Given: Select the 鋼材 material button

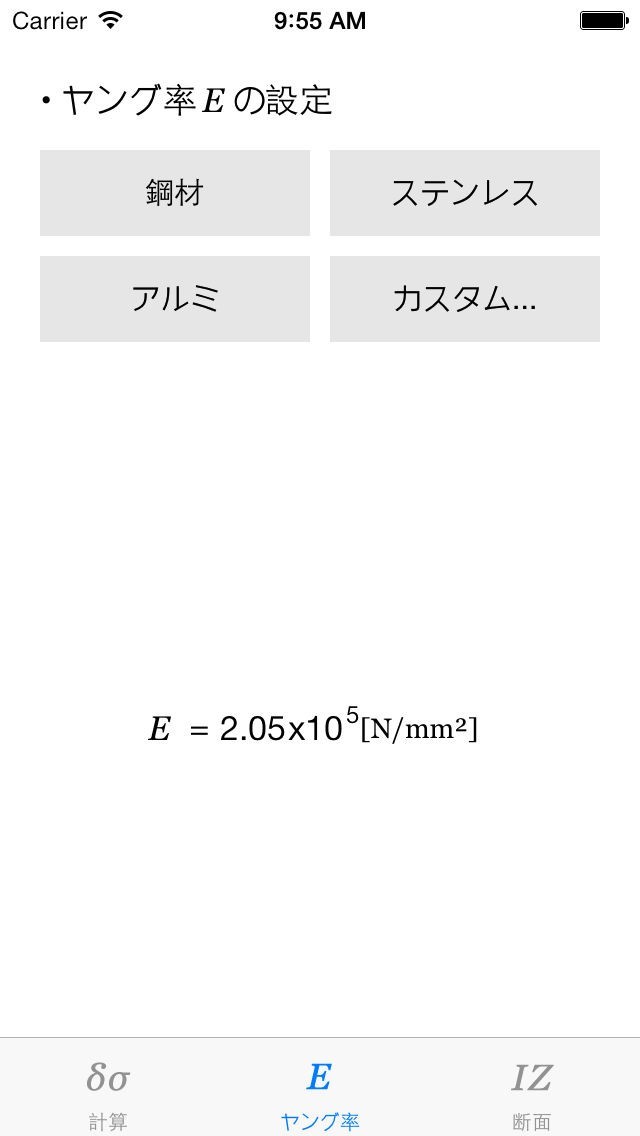Looking at the screenshot, I should 175,193.
